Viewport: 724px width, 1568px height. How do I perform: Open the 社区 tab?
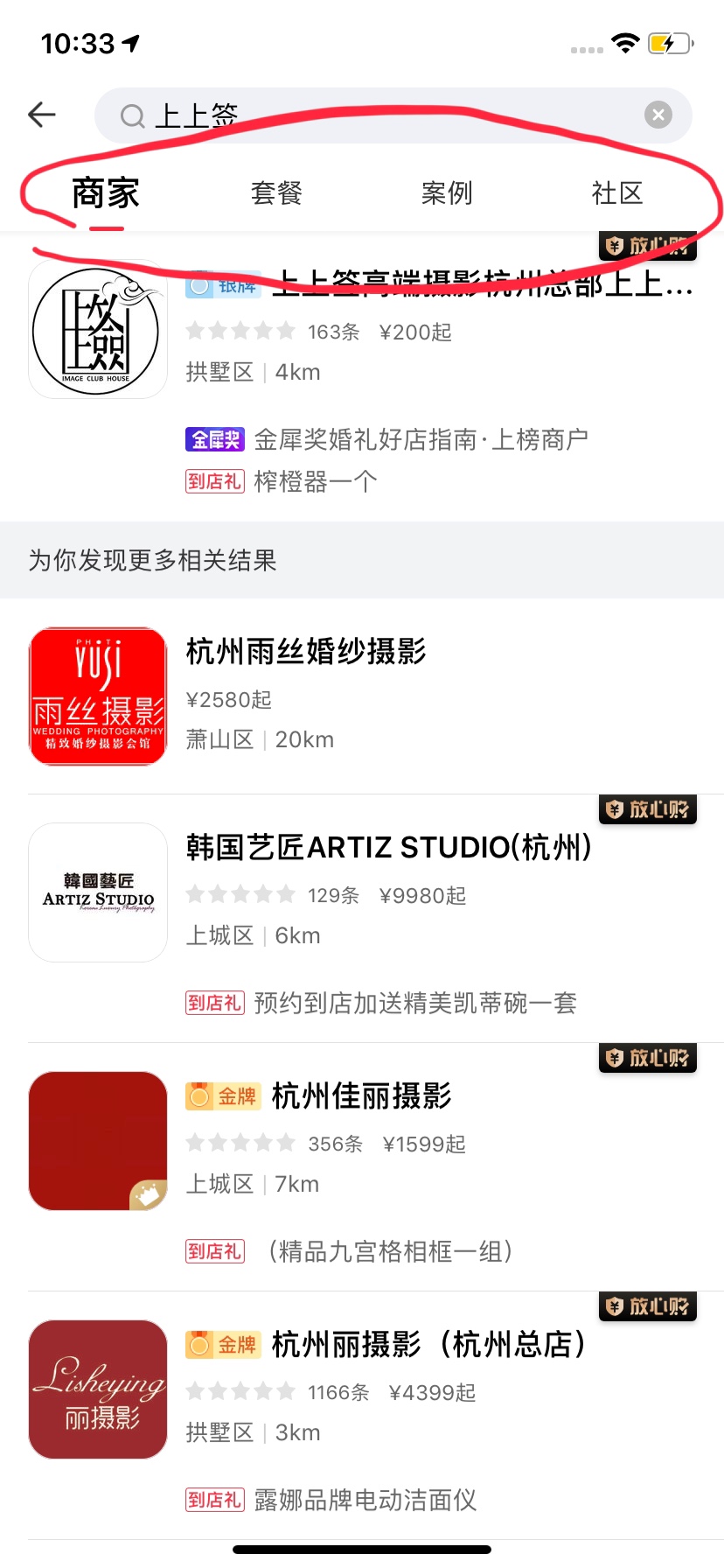click(x=617, y=193)
